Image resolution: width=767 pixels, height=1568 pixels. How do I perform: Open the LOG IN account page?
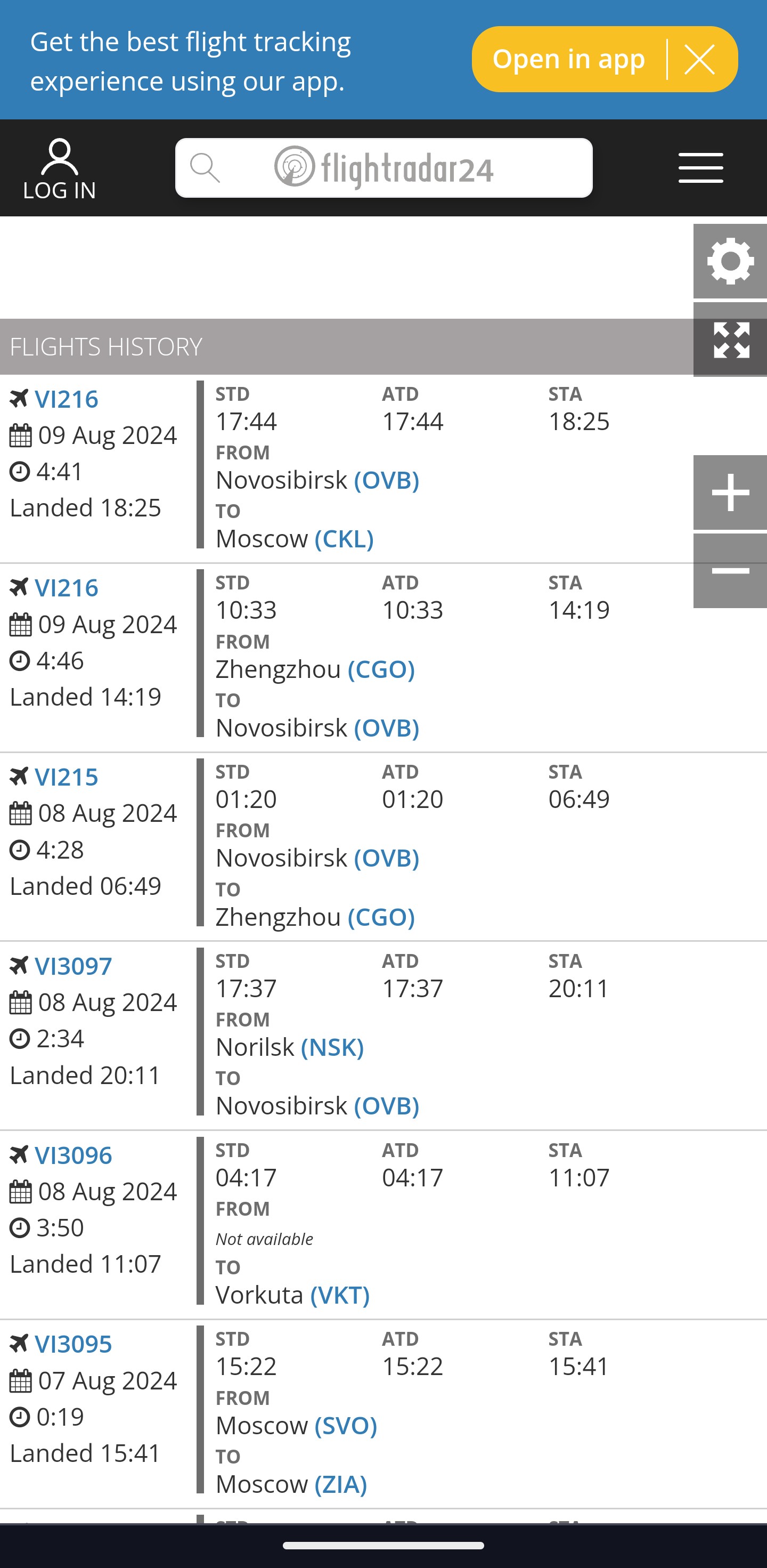pyautogui.click(x=60, y=169)
